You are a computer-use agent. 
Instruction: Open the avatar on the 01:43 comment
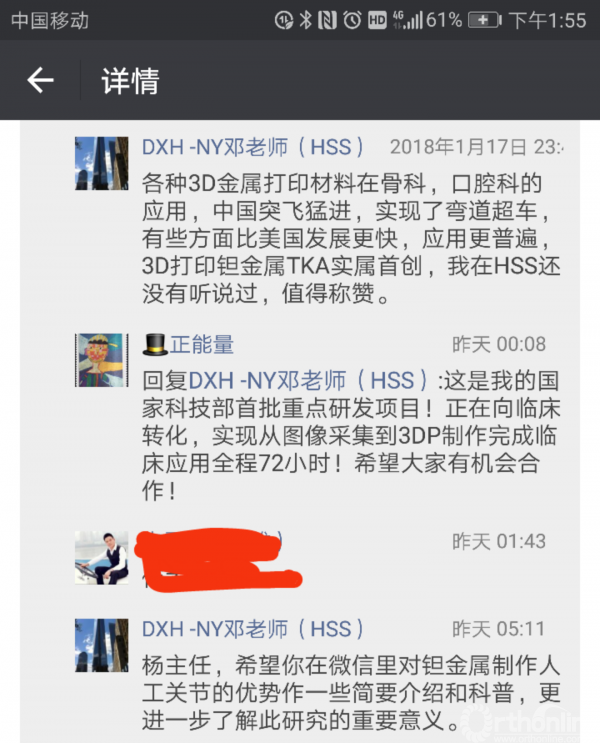point(101,557)
